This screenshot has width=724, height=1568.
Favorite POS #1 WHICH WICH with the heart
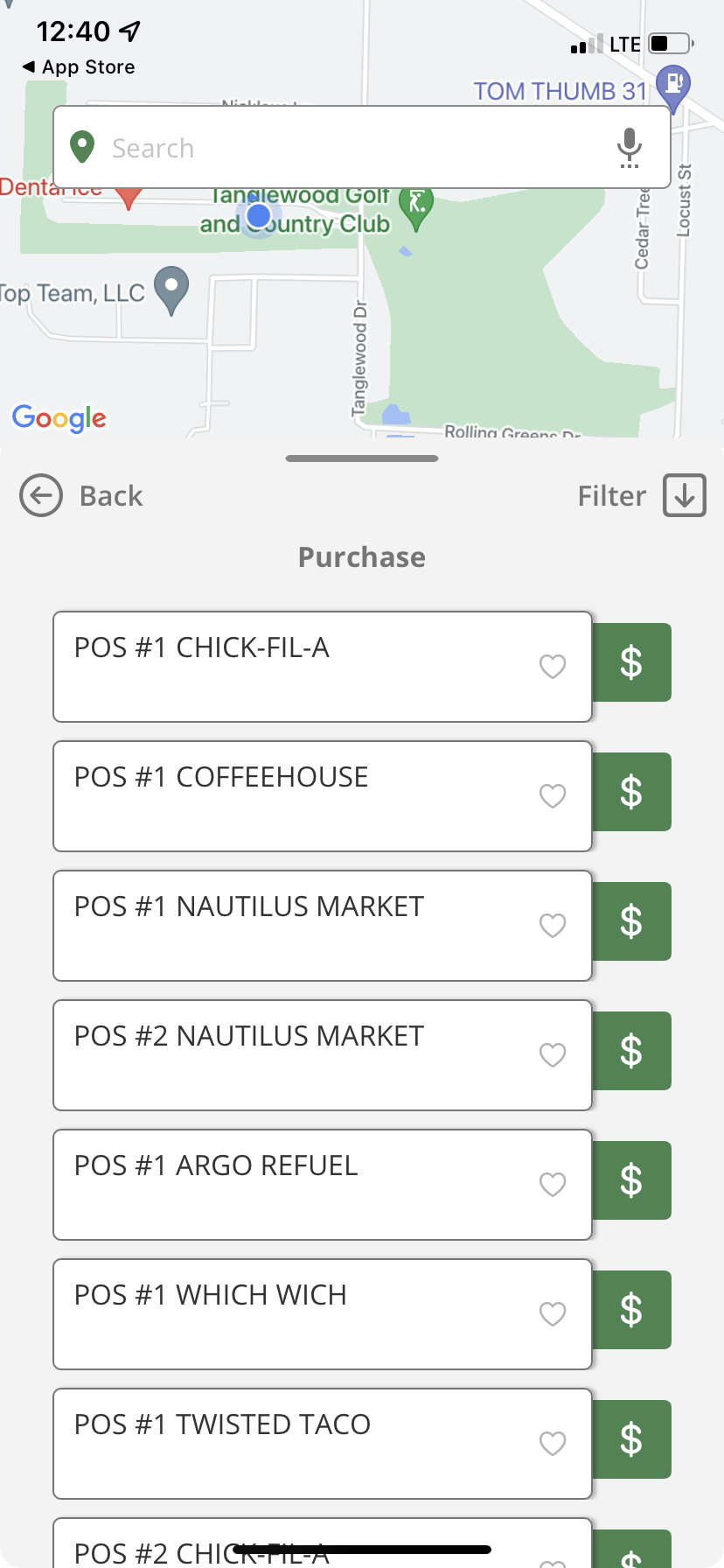tap(553, 1314)
